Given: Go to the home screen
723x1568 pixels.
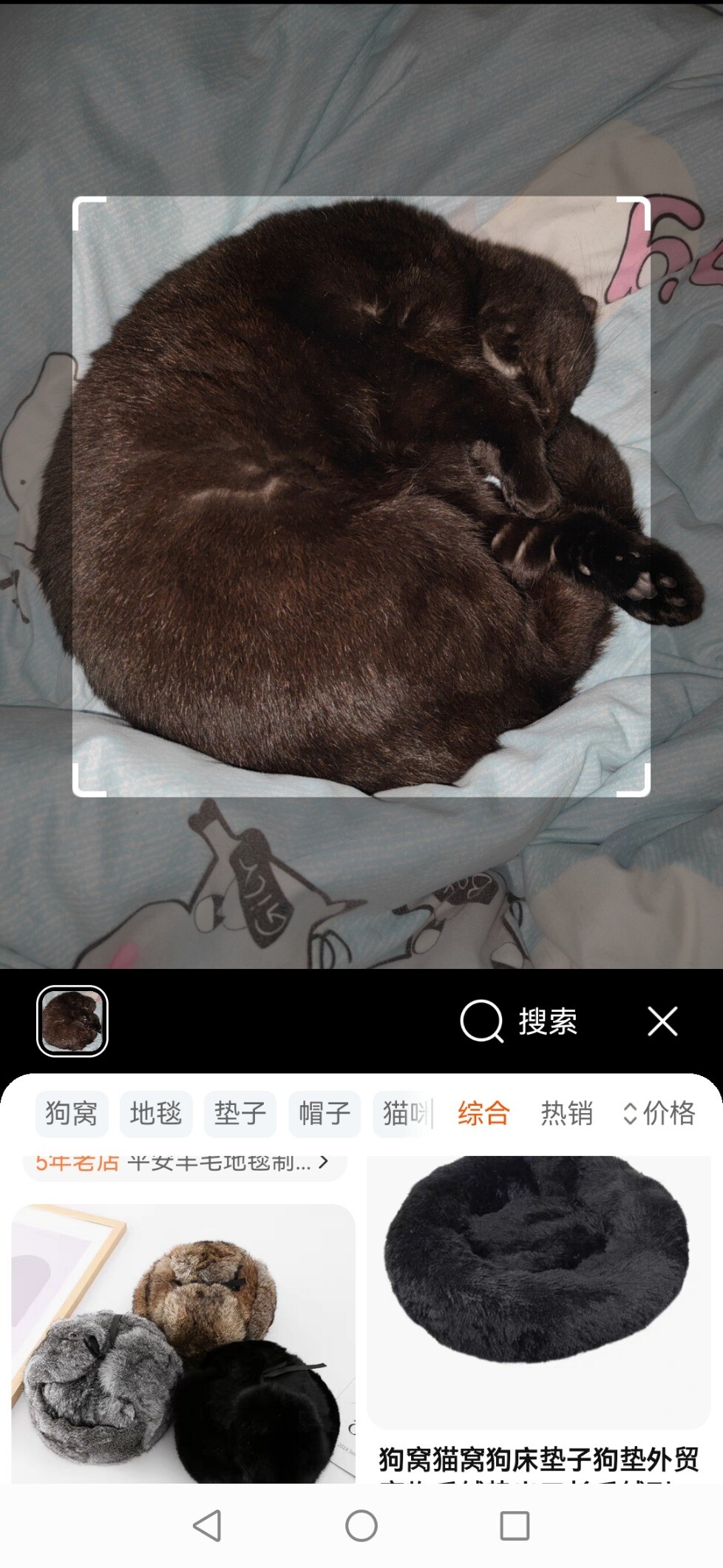Looking at the screenshot, I should pos(361,1525).
